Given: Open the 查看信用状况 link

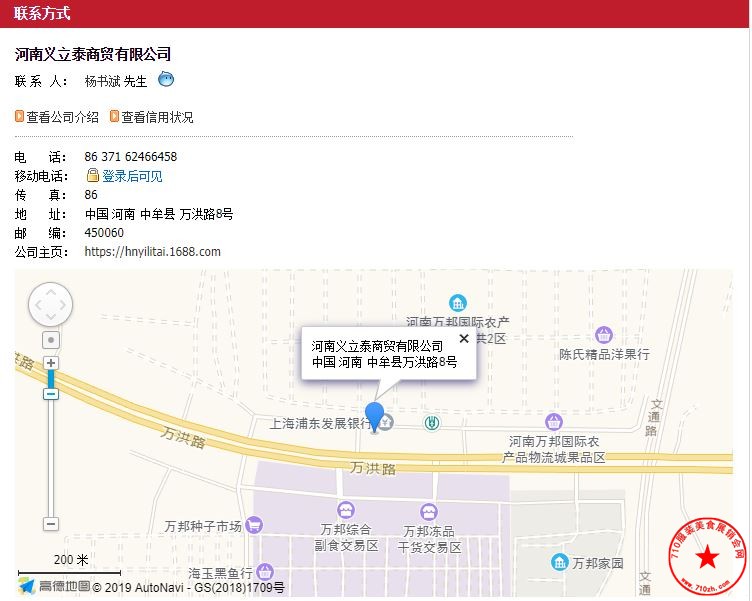Looking at the screenshot, I should click(x=157, y=117).
